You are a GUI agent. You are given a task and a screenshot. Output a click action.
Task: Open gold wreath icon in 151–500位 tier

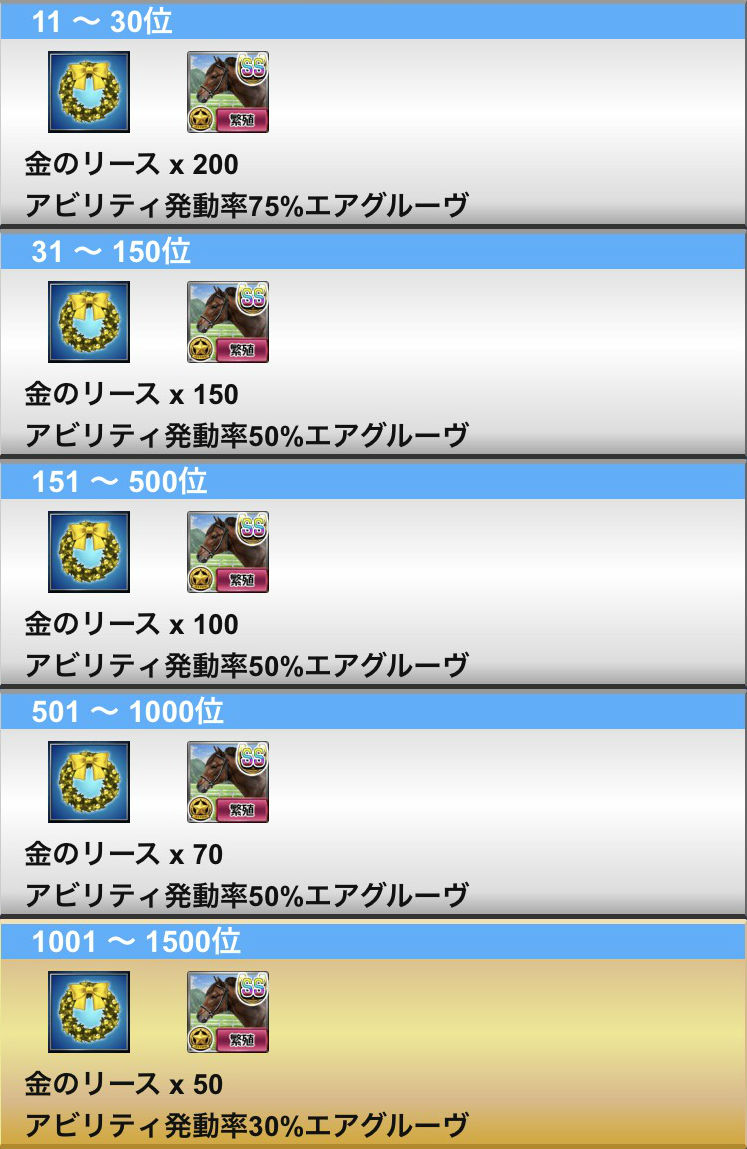(89, 552)
